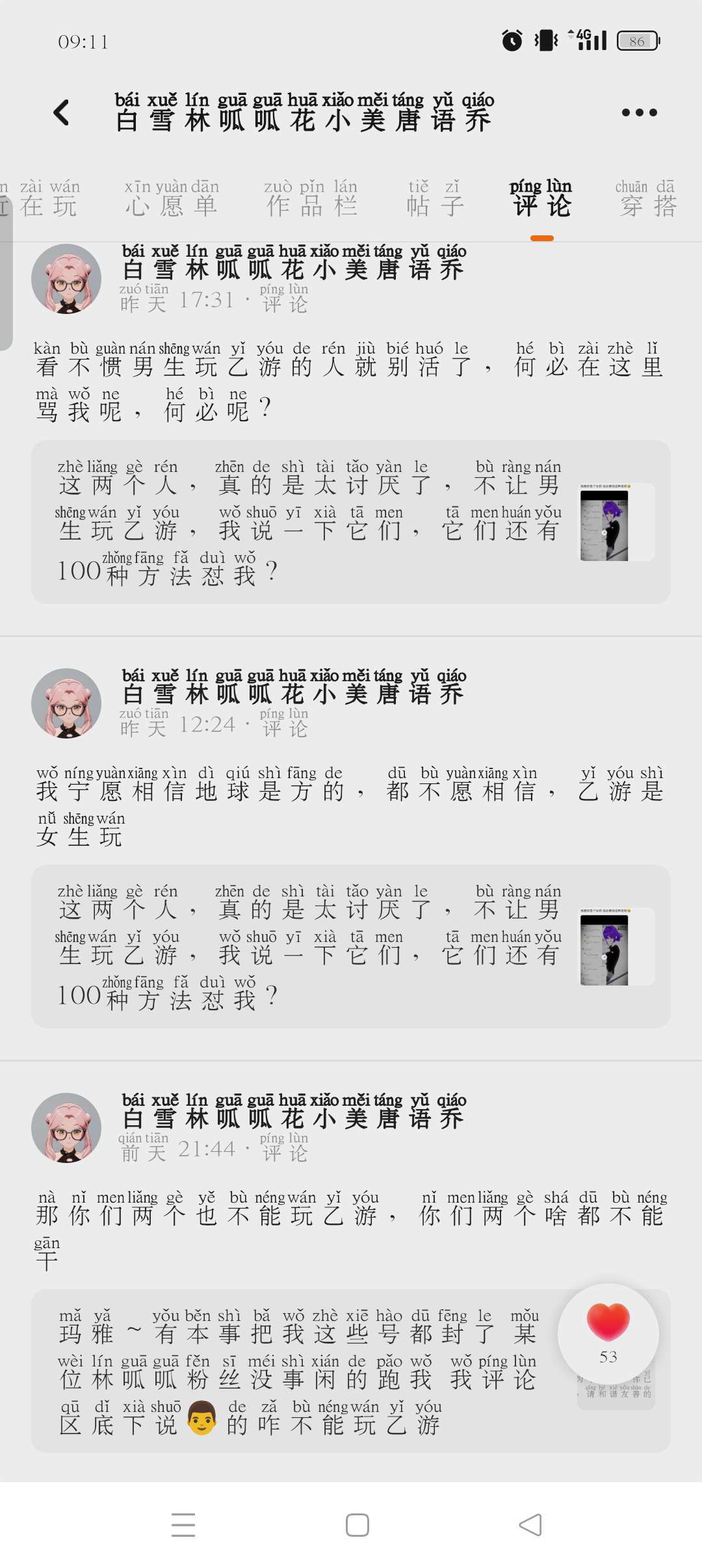Open the 作品栏 tab

(311, 200)
